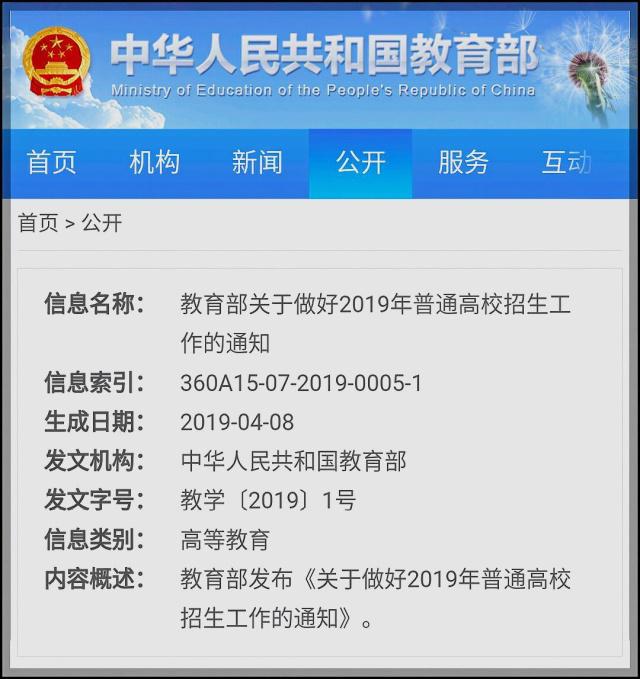
Task: Open the 服务 tab
Action: 463,163
